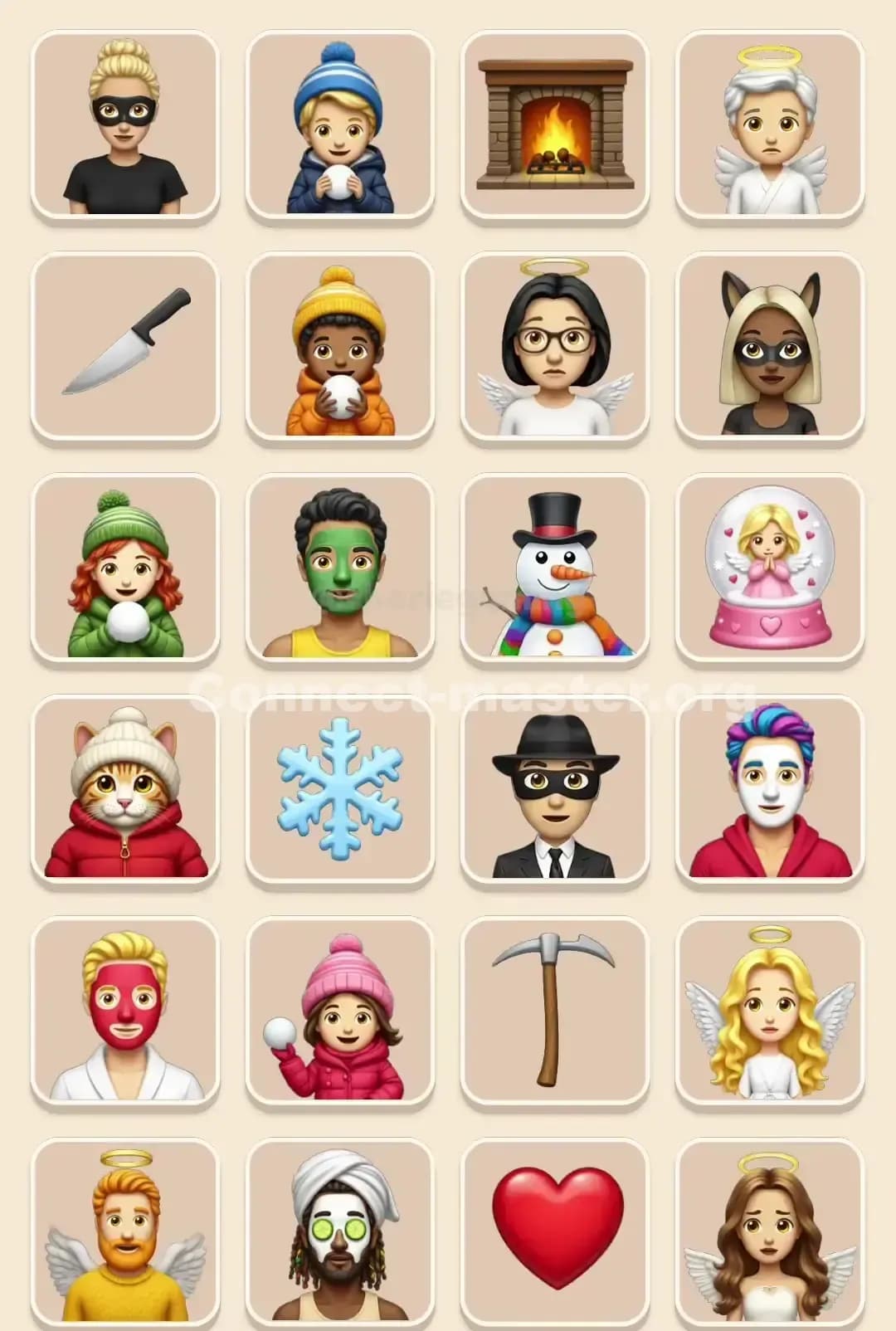Select the angel with glasses tile
This screenshot has height=1331, width=896.
(554, 346)
